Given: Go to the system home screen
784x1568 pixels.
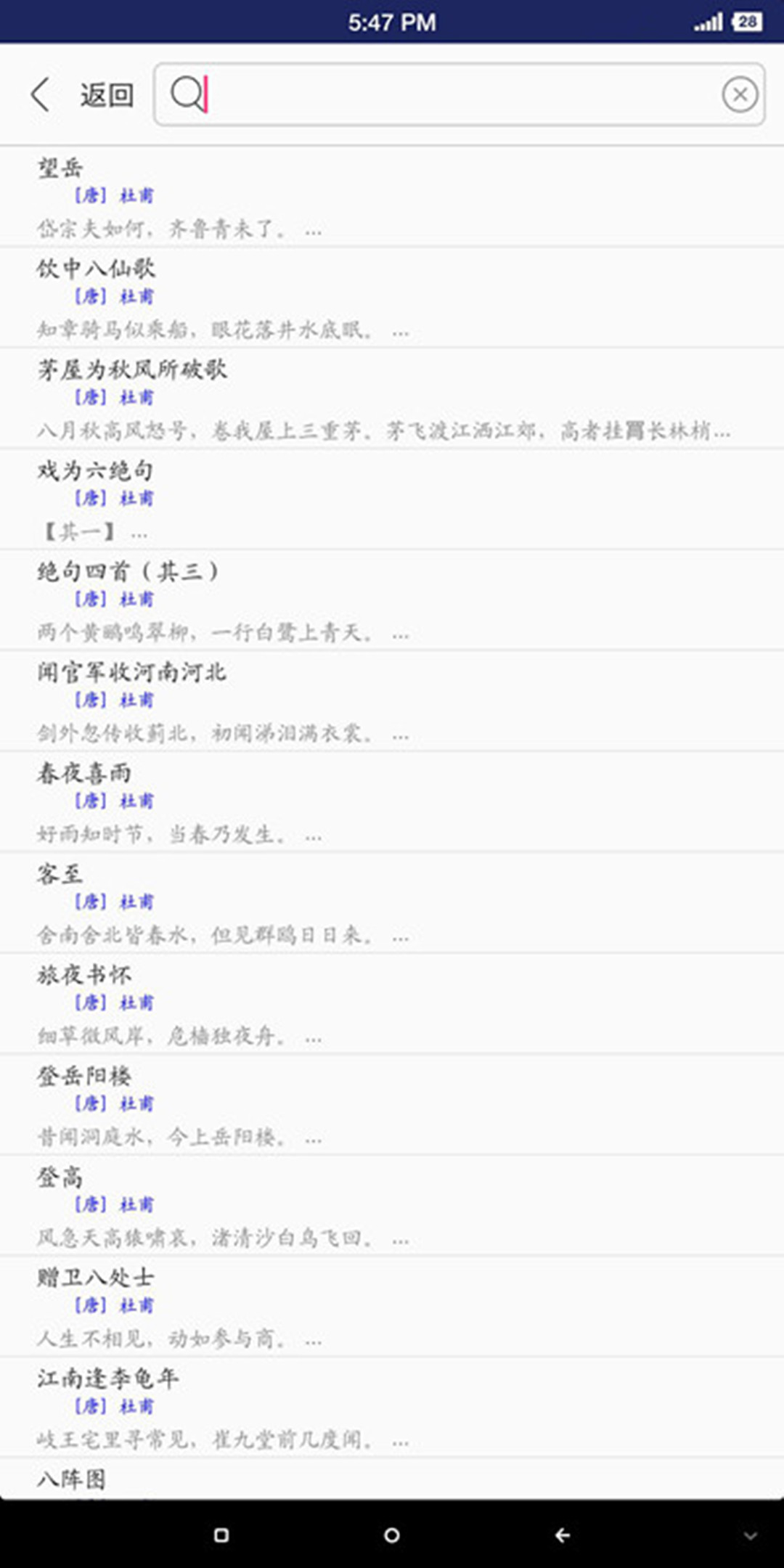Looking at the screenshot, I should click(x=392, y=1535).
